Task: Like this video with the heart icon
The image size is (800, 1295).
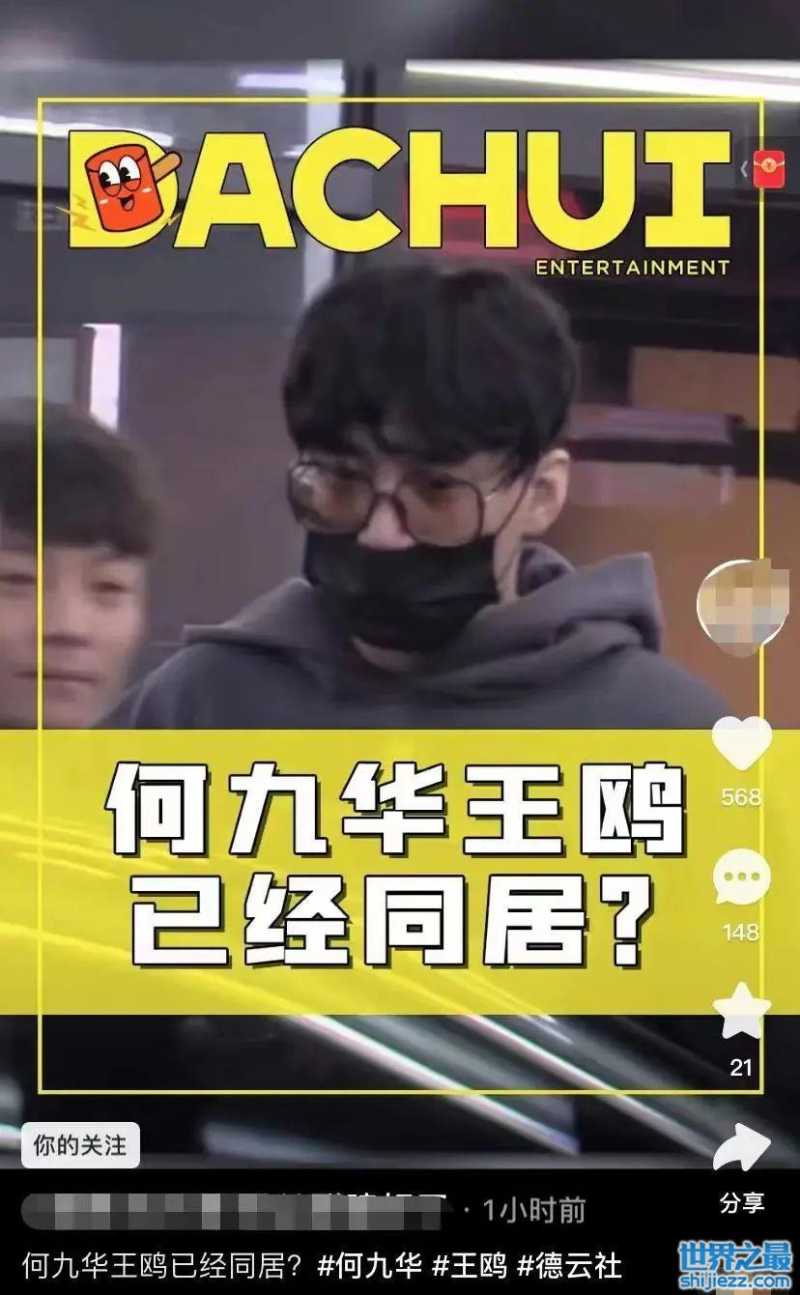Action: pyautogui.click(x=741, y=745)
